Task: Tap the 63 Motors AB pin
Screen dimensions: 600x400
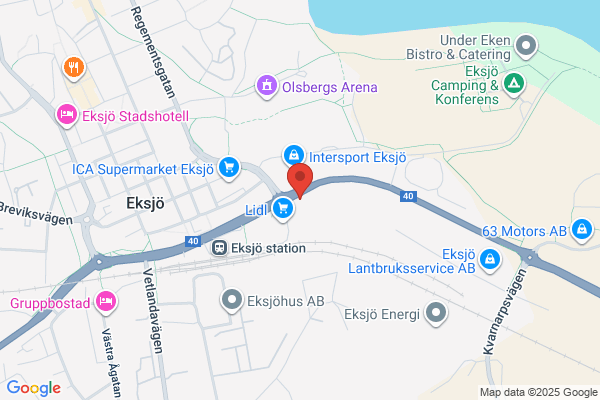Action: 582,230
